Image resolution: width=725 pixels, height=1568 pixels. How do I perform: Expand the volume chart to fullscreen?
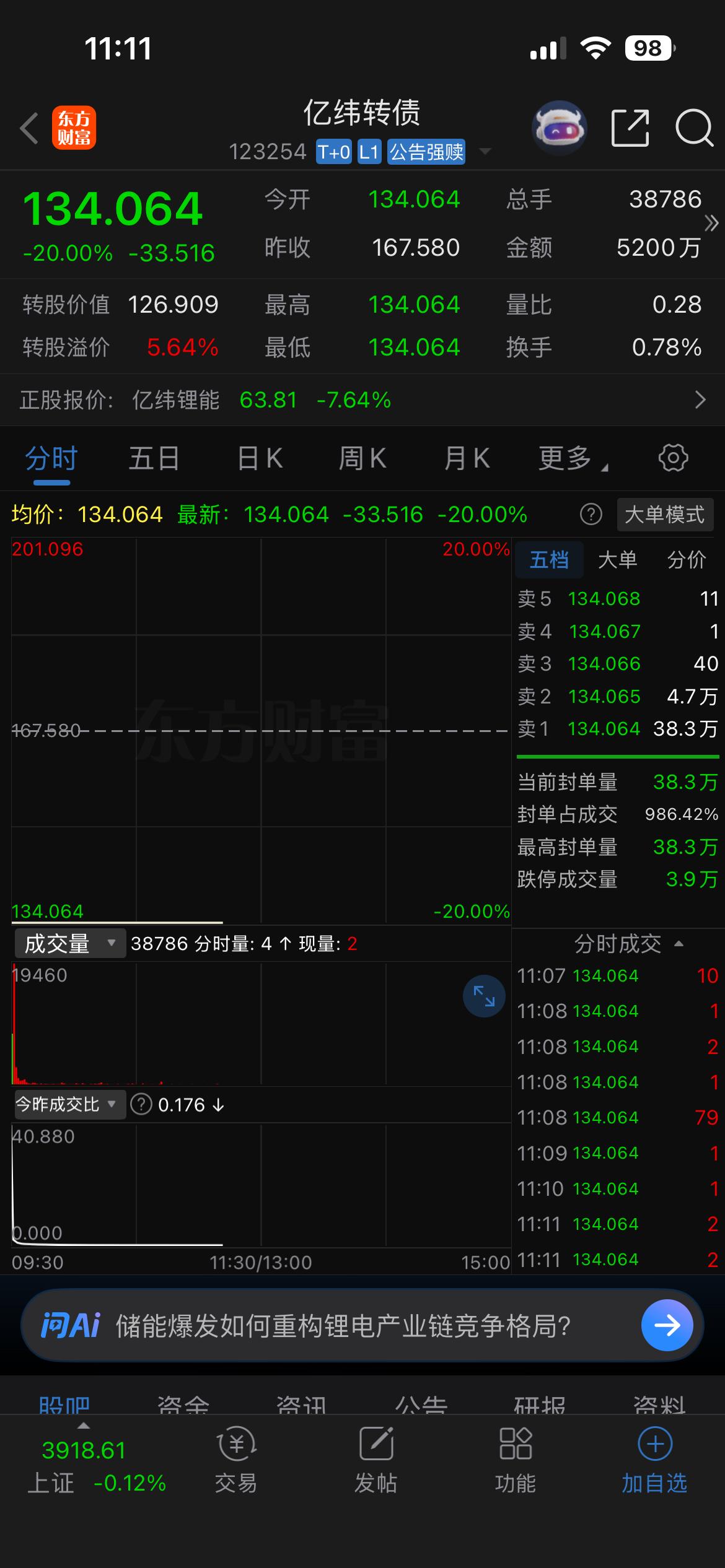(x=483, y=996)
